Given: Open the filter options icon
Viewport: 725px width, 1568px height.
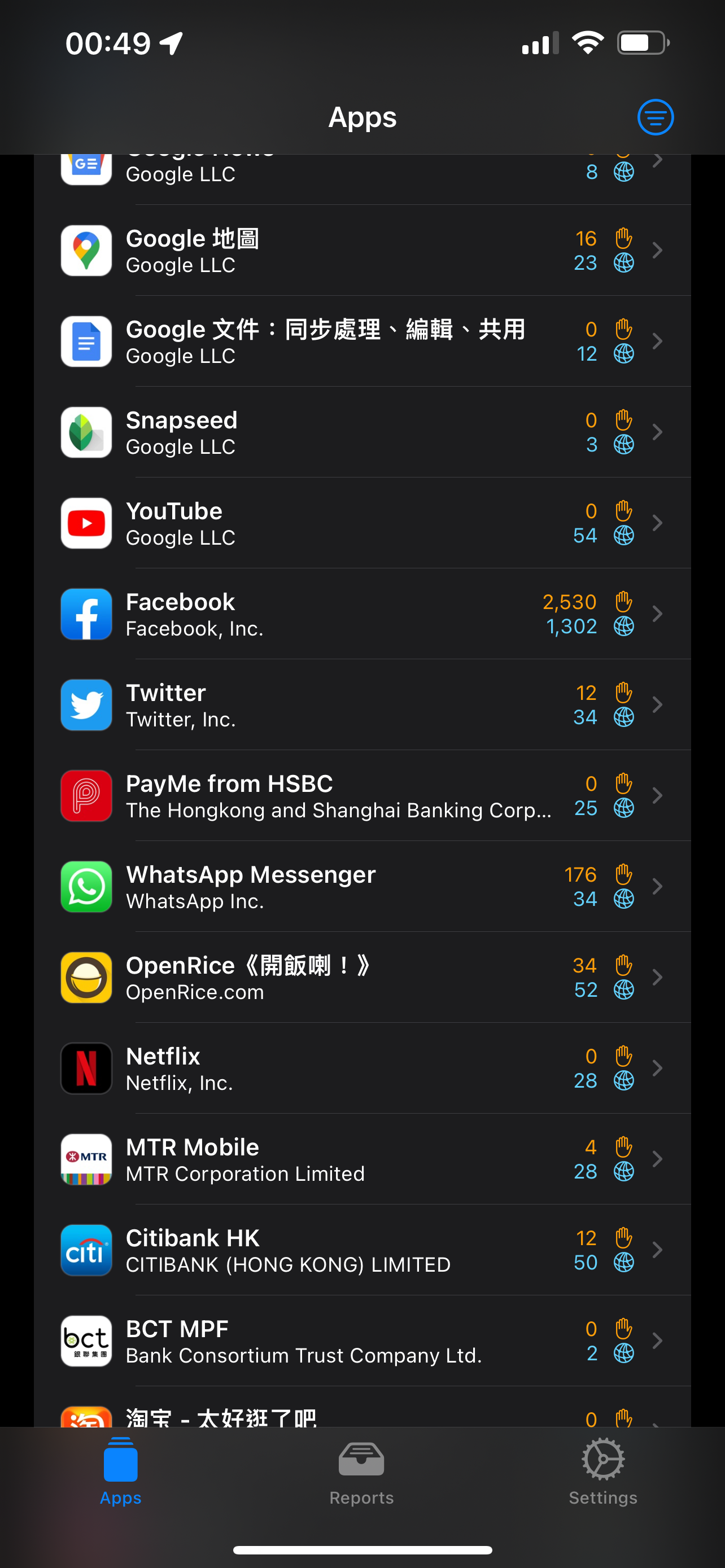Looking at the screenshot, I should click(655, 117).
